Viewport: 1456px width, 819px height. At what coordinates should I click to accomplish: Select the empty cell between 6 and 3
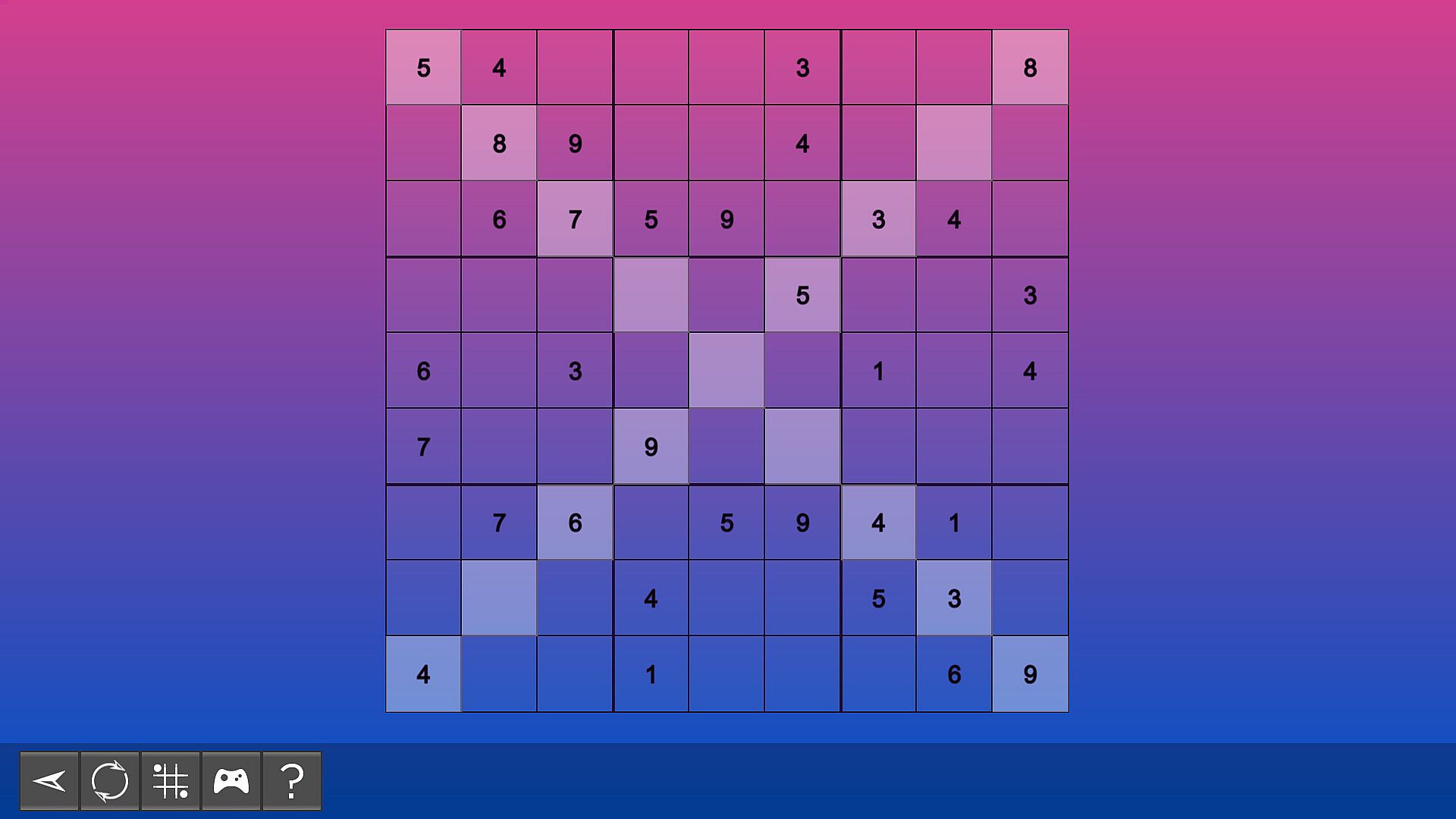click(499, 371)
